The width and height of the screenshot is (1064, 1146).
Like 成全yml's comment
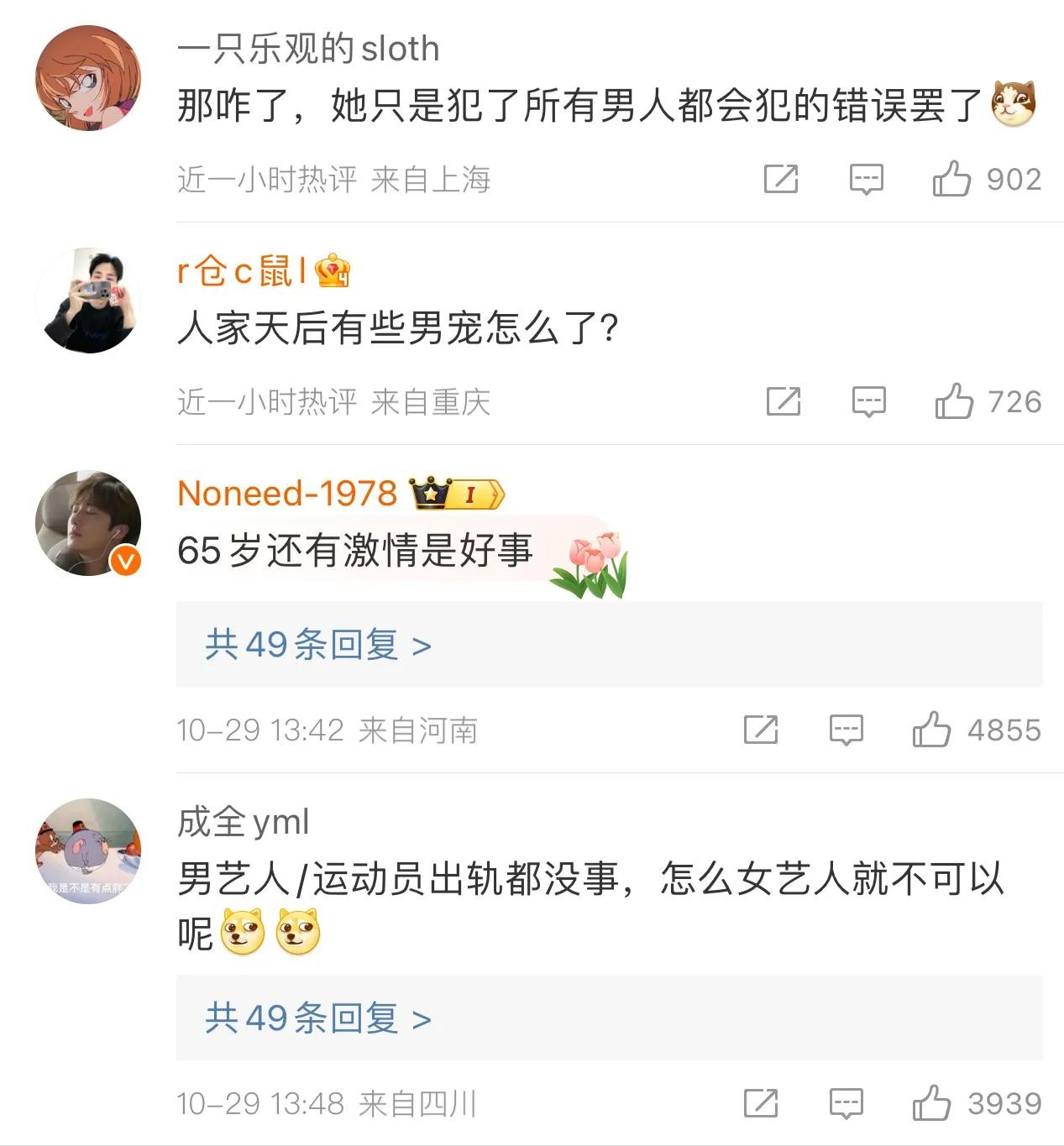pyautogui.click(x=931, y=1102)
